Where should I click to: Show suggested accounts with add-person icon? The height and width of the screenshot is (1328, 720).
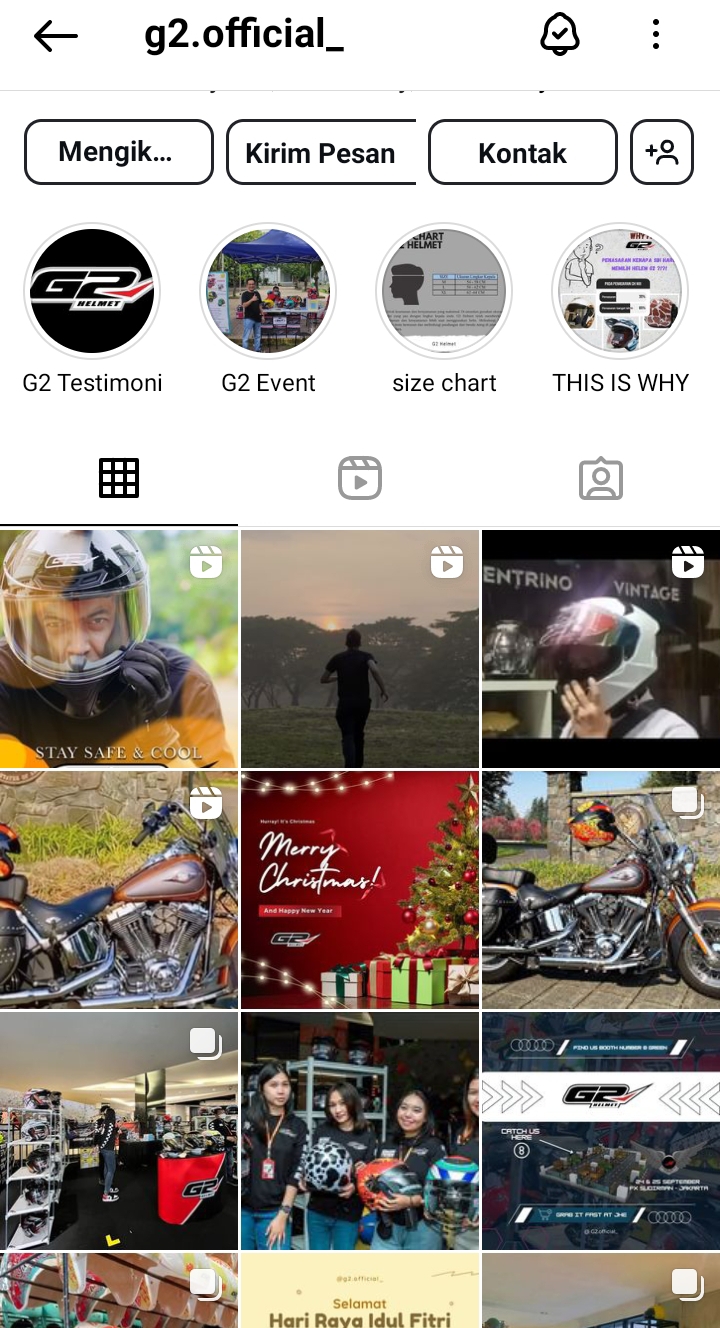pyautogui.click(x=662, y=152)
